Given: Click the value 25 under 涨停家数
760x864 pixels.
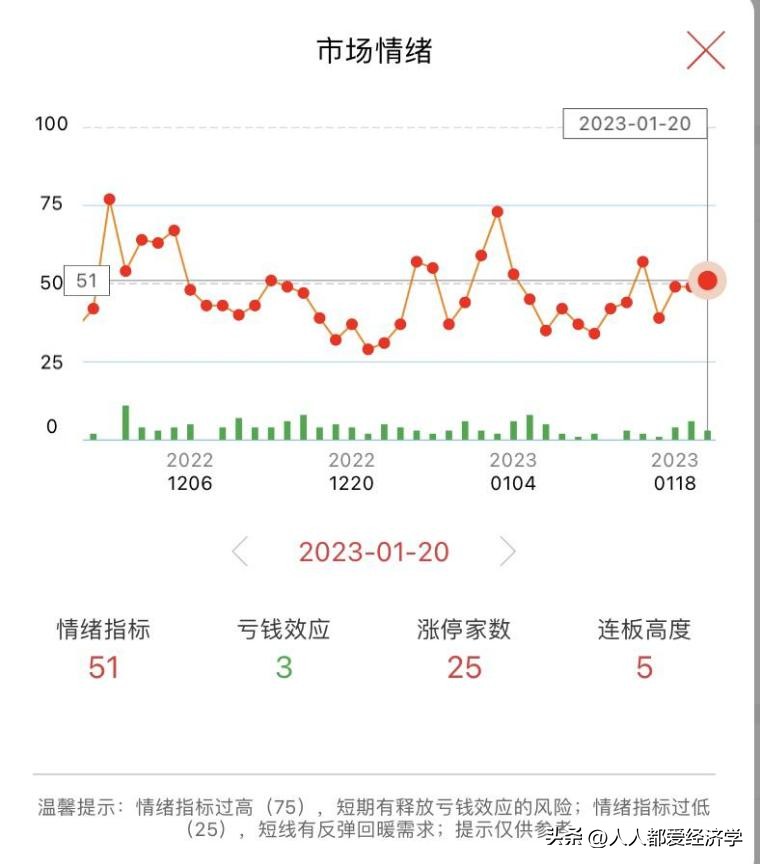Looking at the screenshot, I should tap(465, 663).
